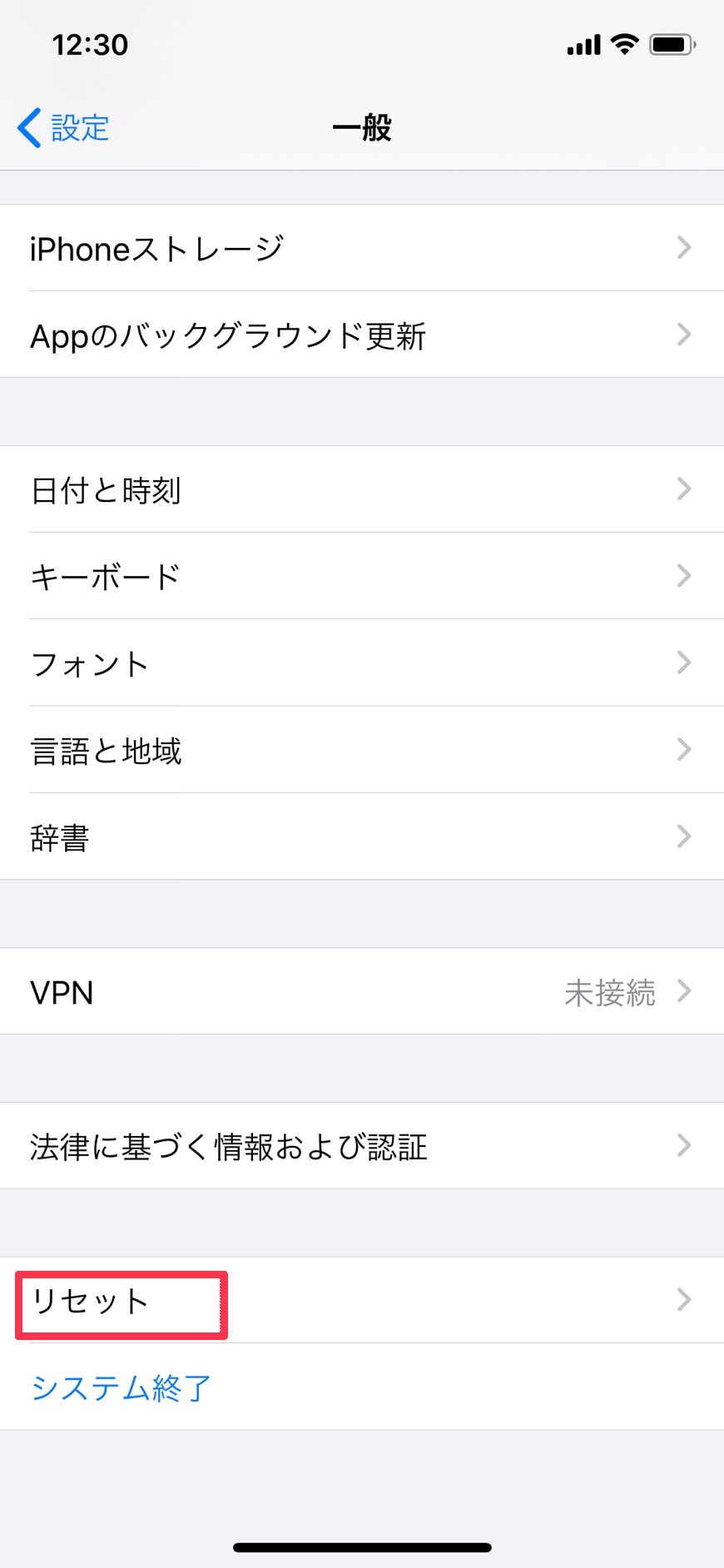Go back to 設定
724x1568 pixels.
click(64, 128)
